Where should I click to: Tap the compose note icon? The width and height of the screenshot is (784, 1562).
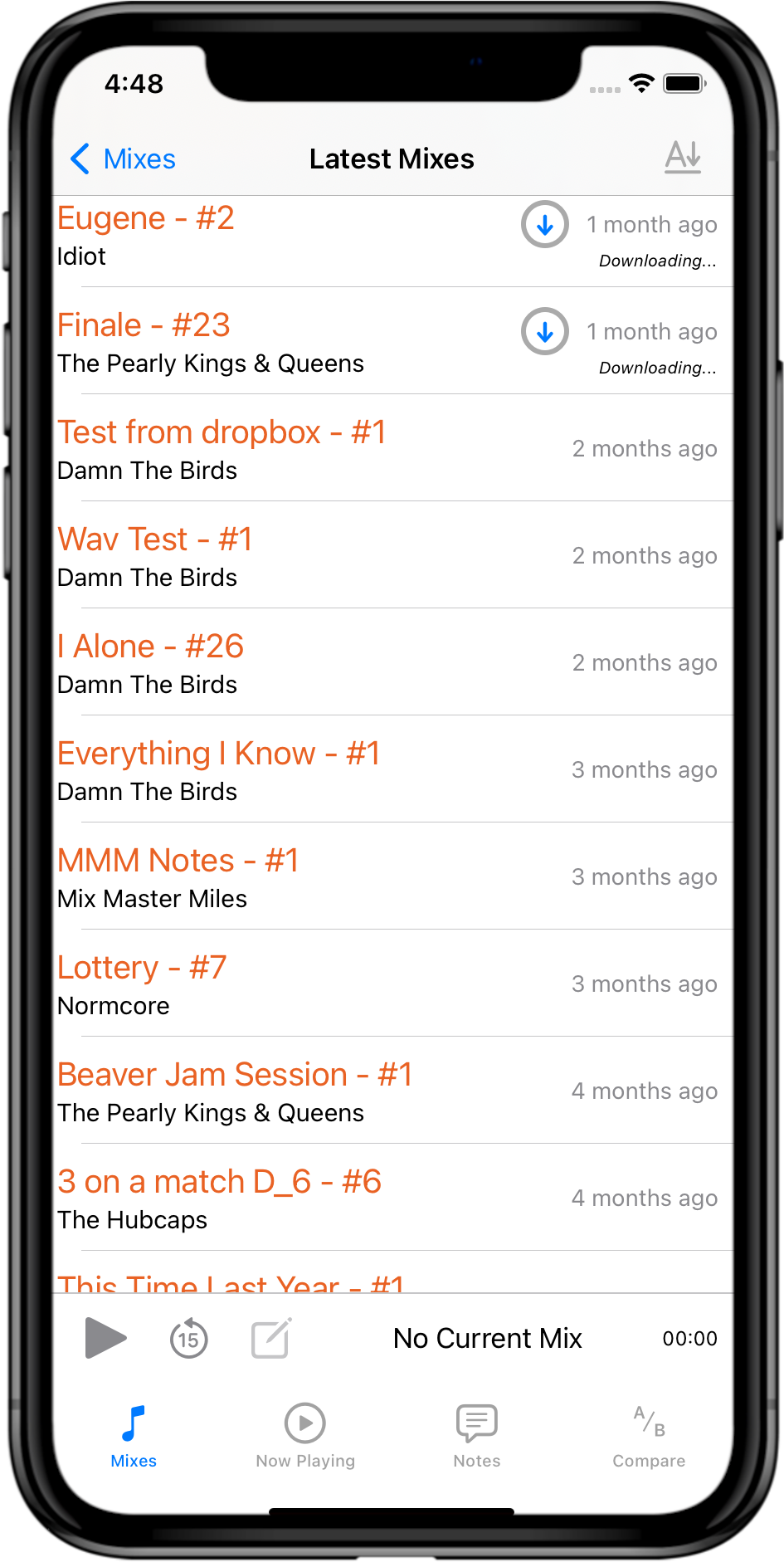pos(271,1338)
